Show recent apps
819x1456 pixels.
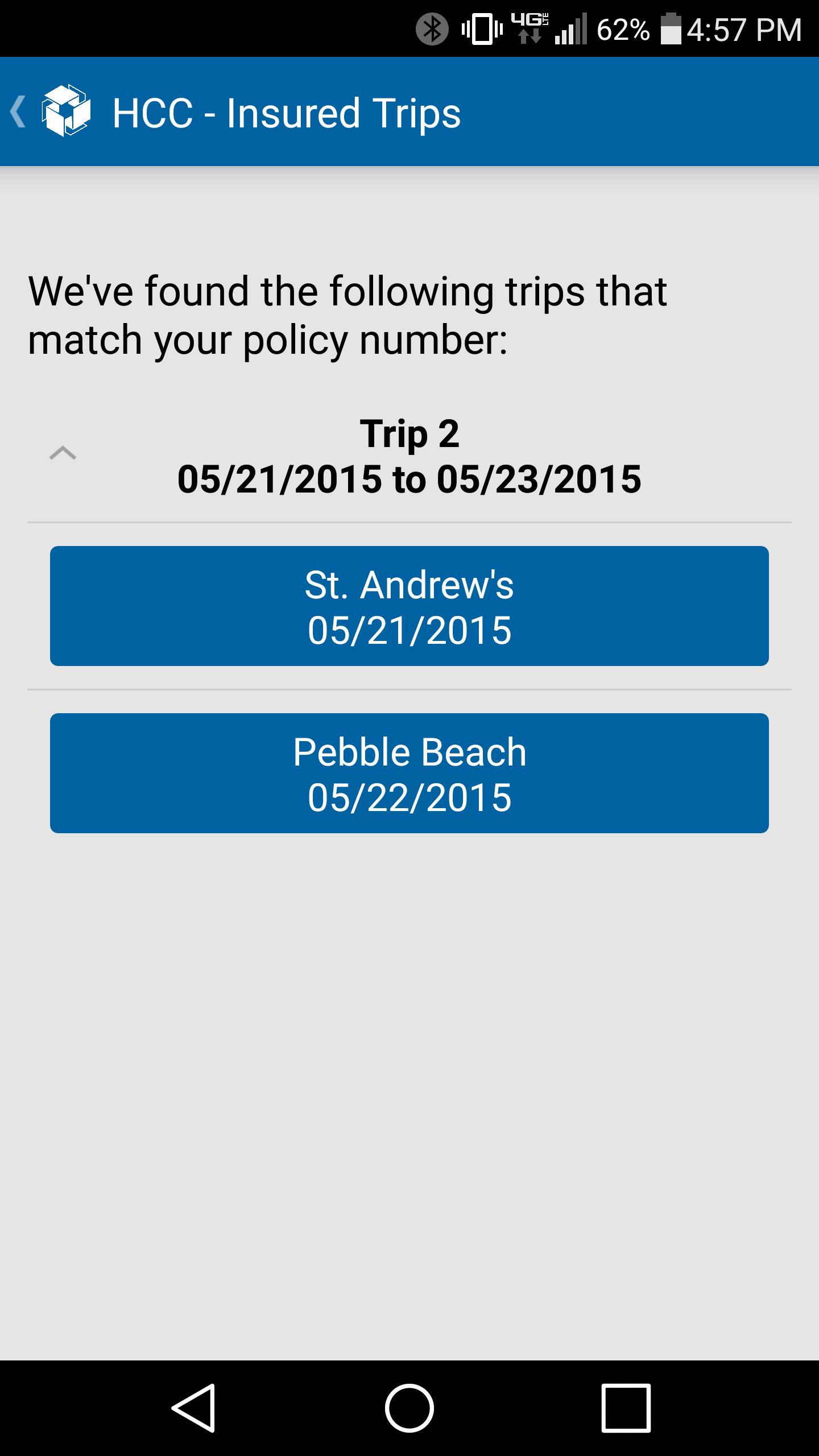(x=626, y=1408)
